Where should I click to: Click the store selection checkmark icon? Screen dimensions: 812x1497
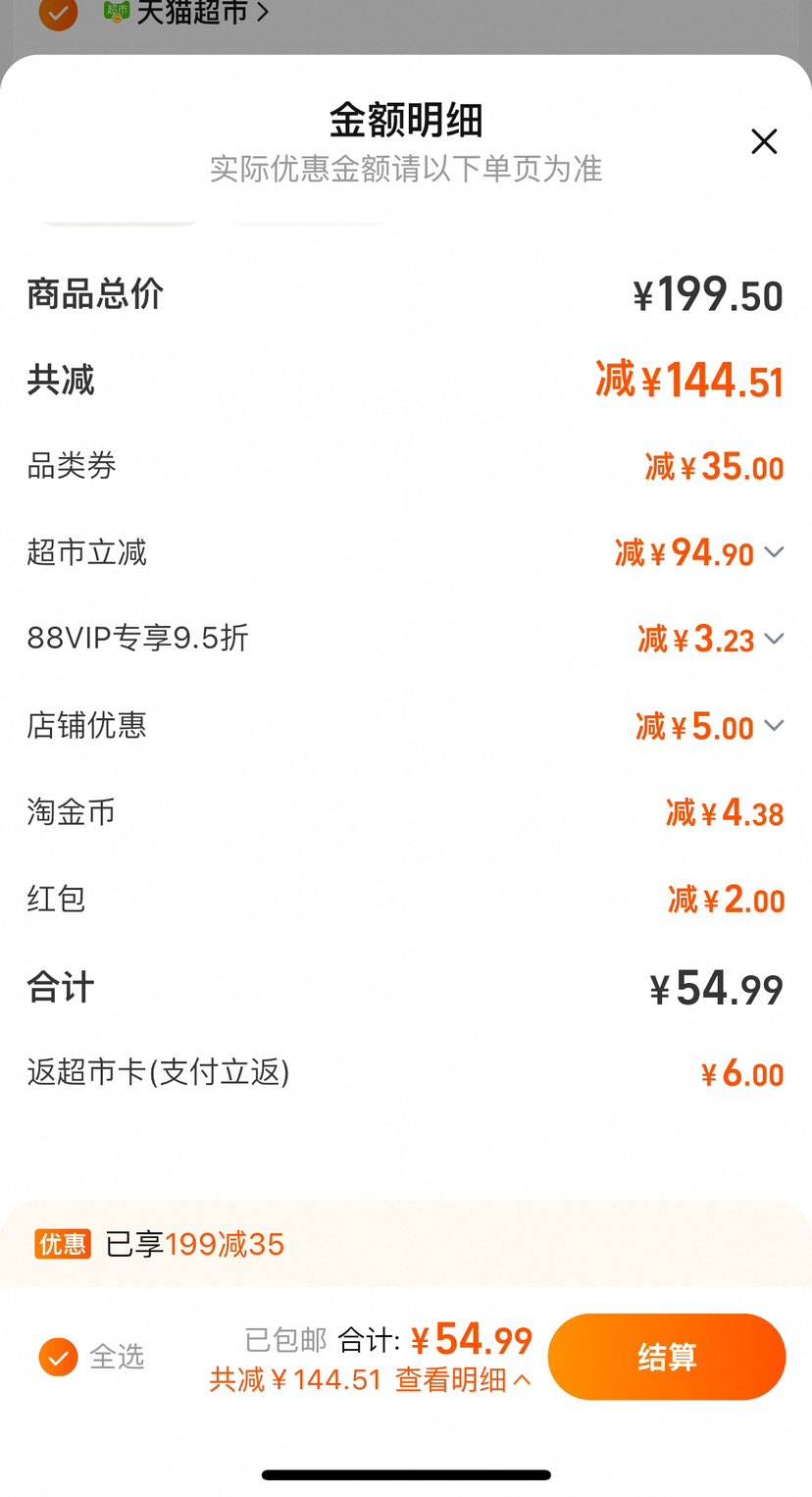click(x=57, y=14)
